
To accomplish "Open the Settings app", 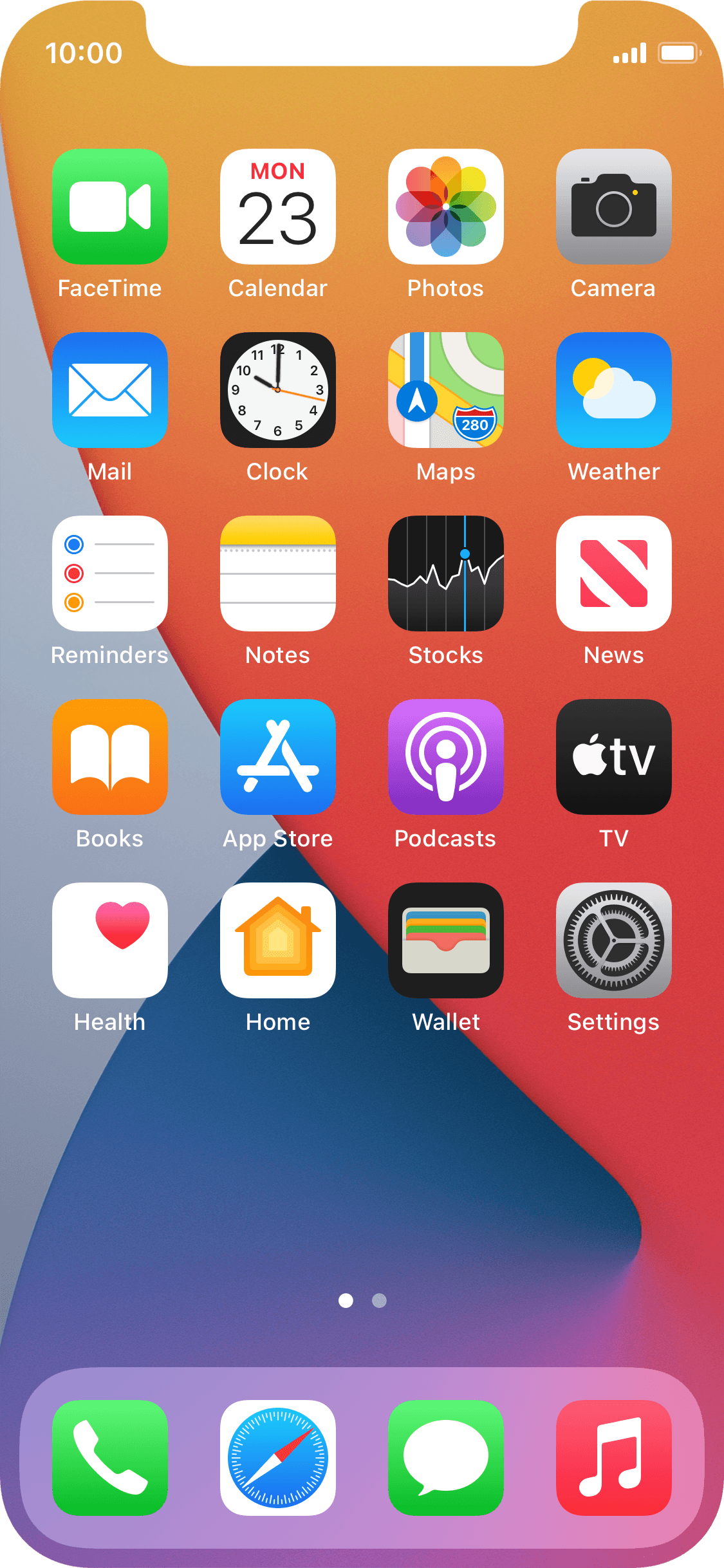I will click(614, 940).
